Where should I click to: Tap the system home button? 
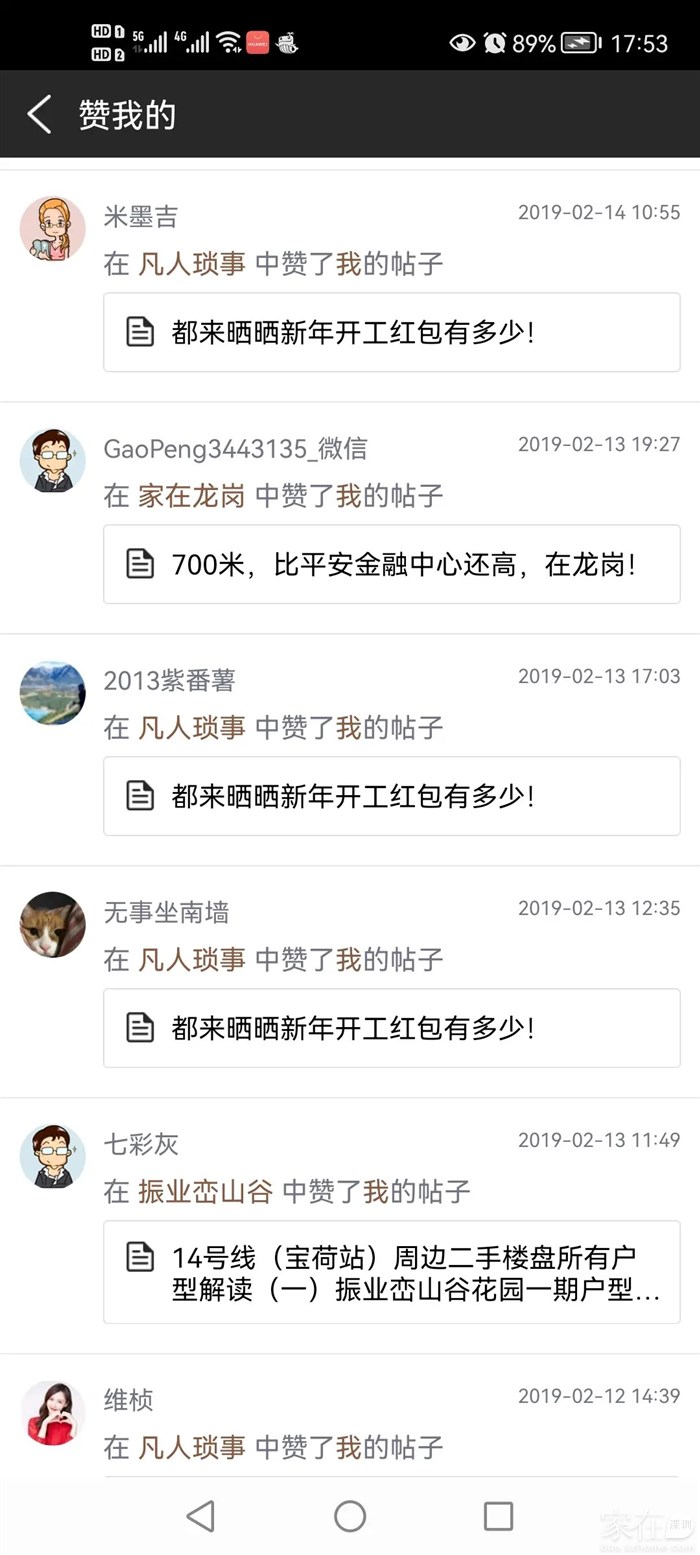point(350,1516)
